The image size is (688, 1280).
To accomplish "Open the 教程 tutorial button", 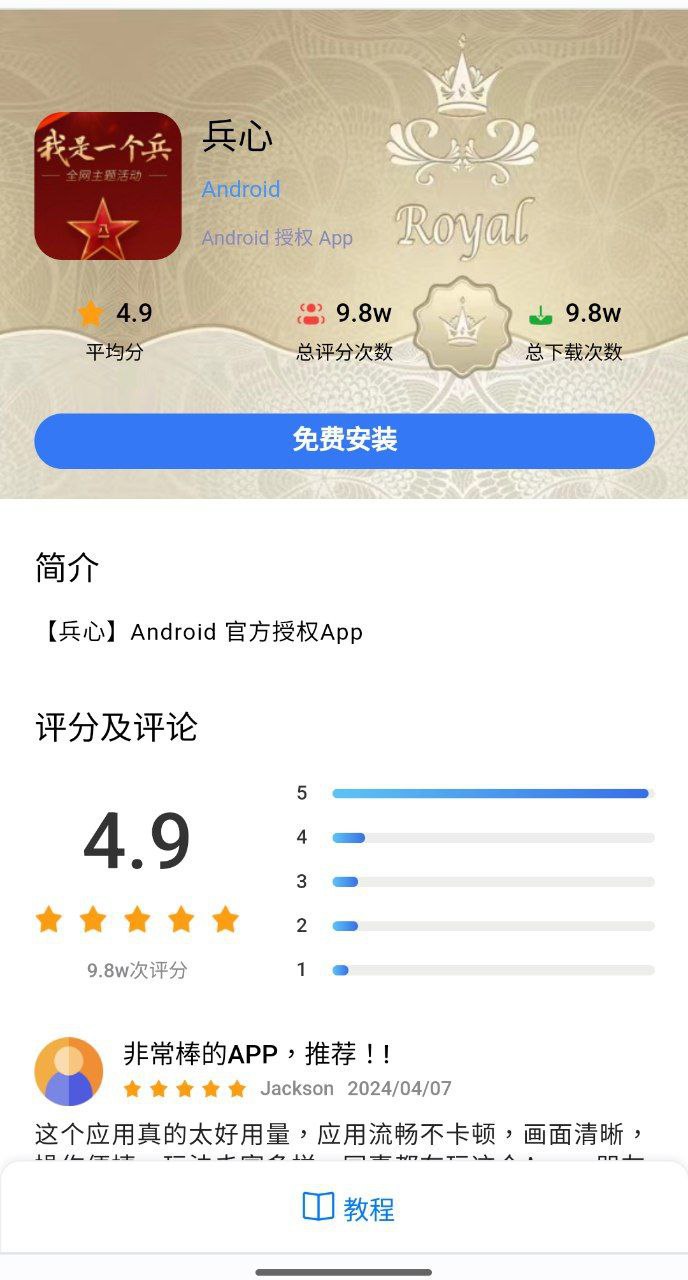I will (x=348, y=1208).
